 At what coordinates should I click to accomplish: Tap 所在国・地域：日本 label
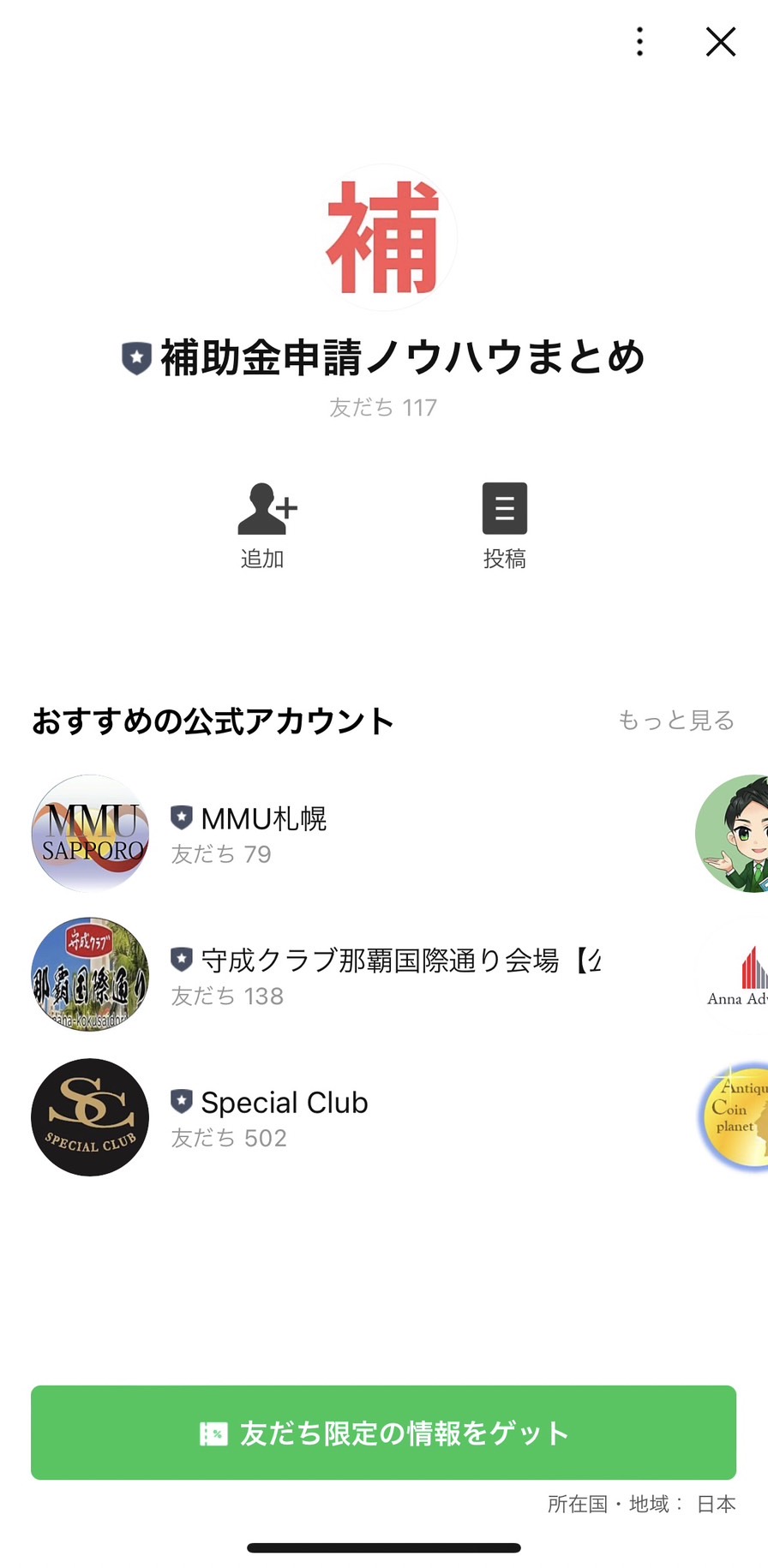coord(641,1504)
